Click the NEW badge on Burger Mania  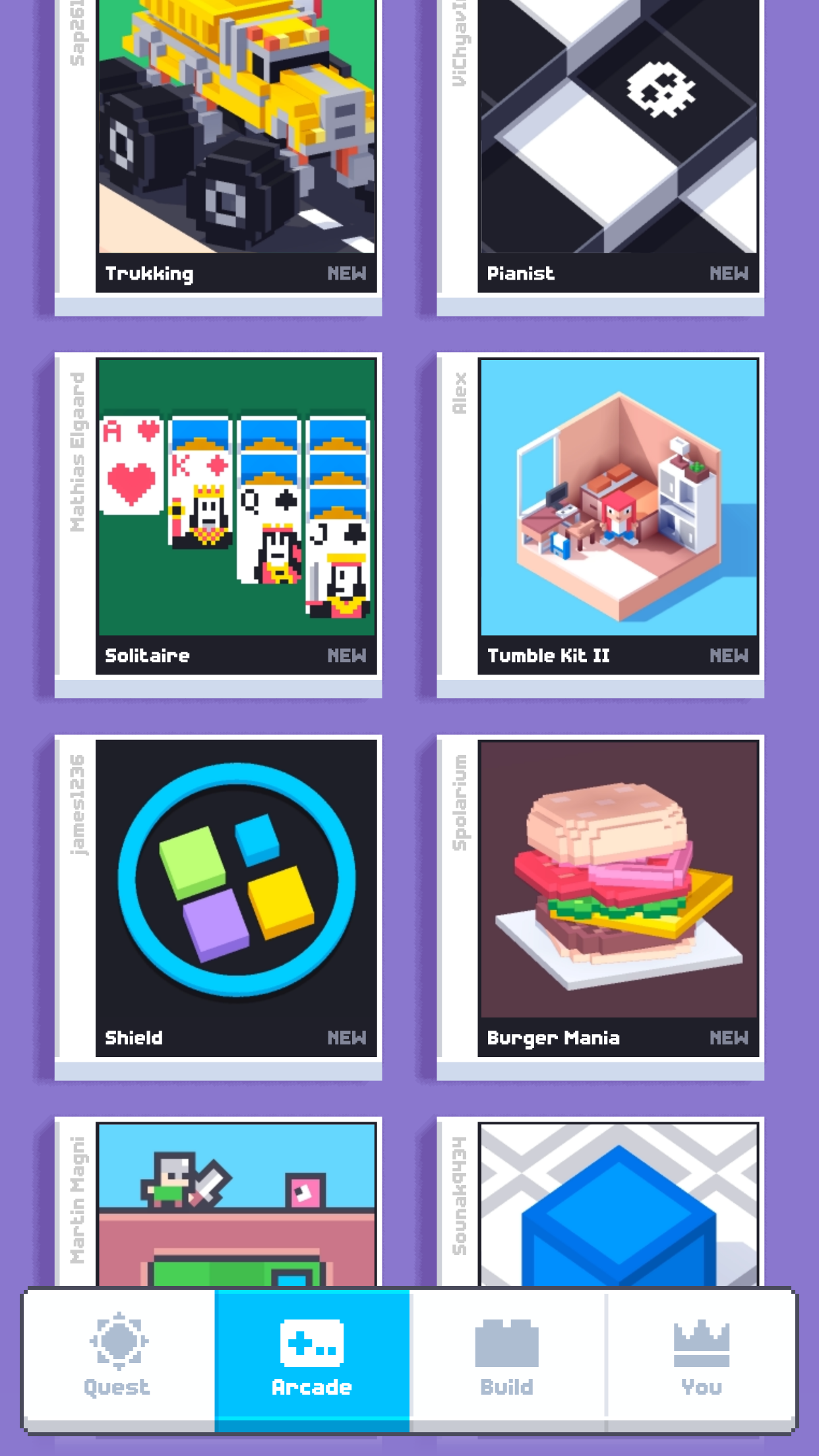[727, 1037]
